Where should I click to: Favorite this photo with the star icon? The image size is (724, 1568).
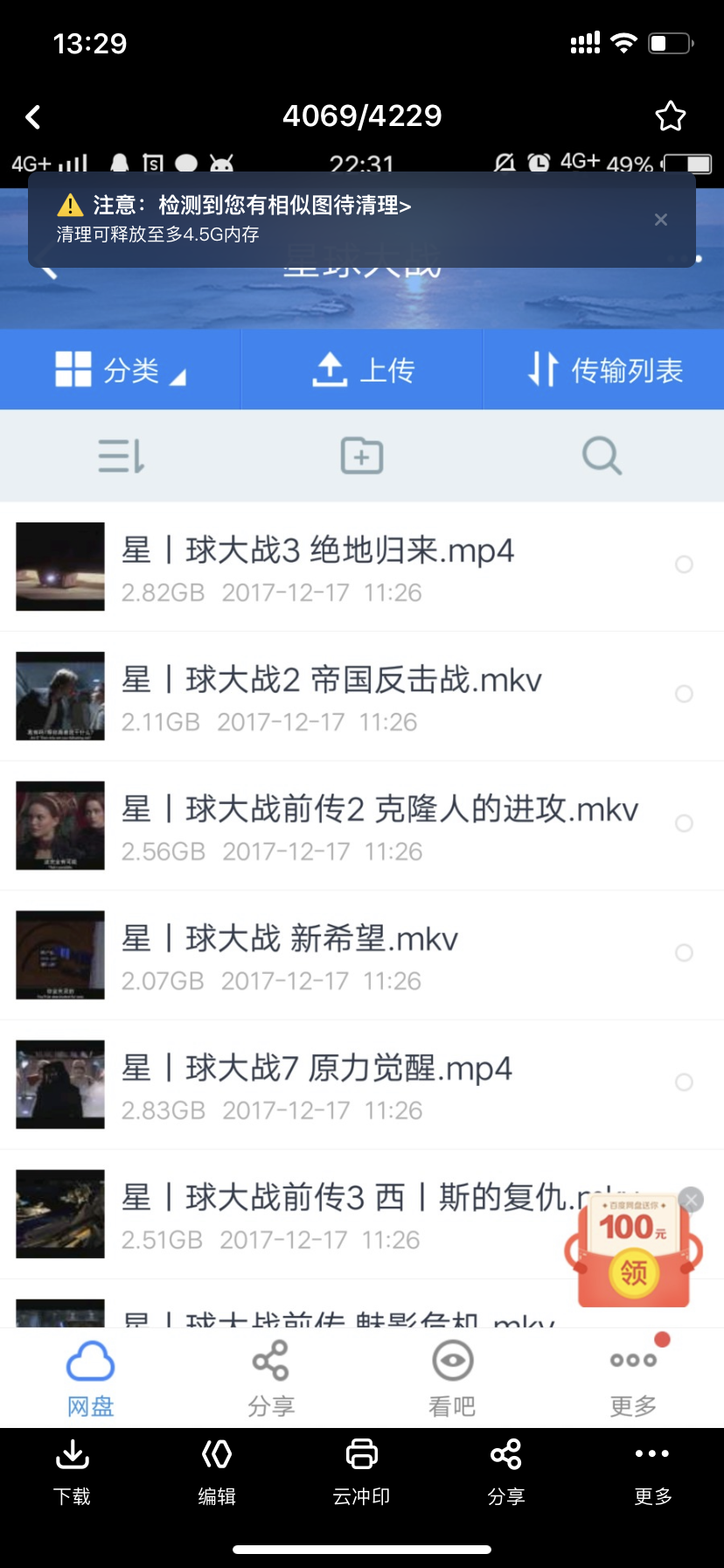click(671, 116)
